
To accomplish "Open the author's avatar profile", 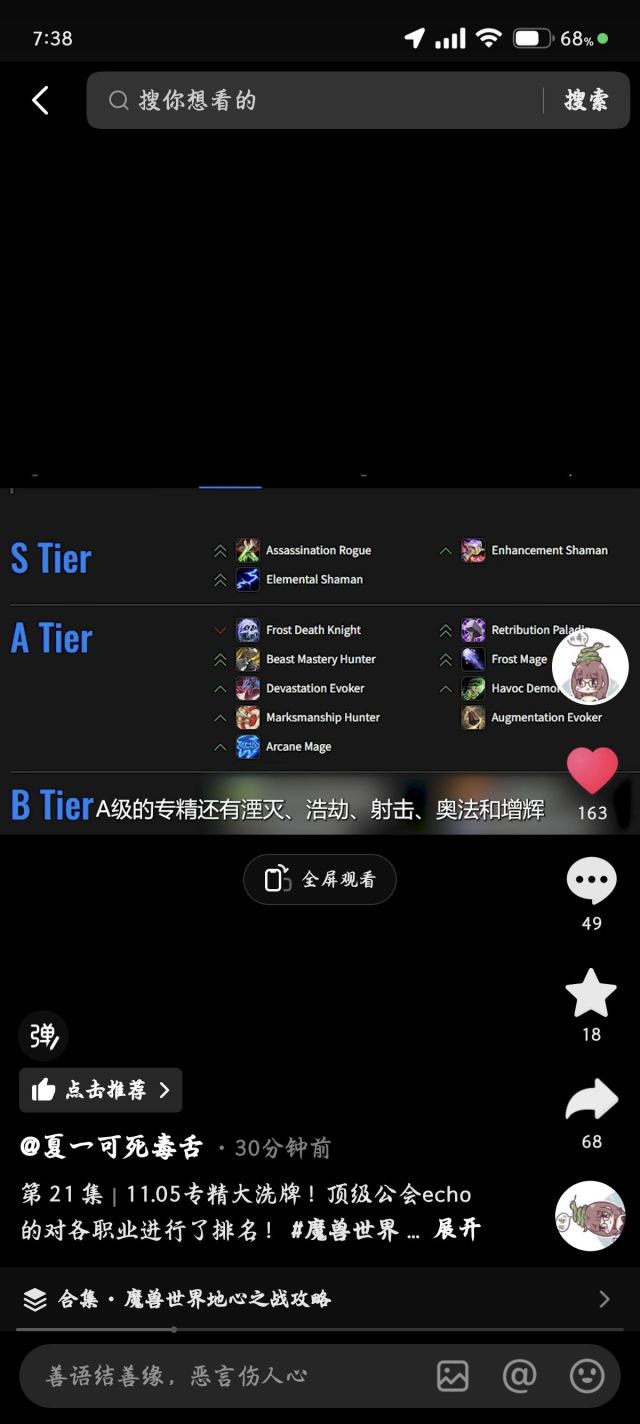I will [590, 667].
